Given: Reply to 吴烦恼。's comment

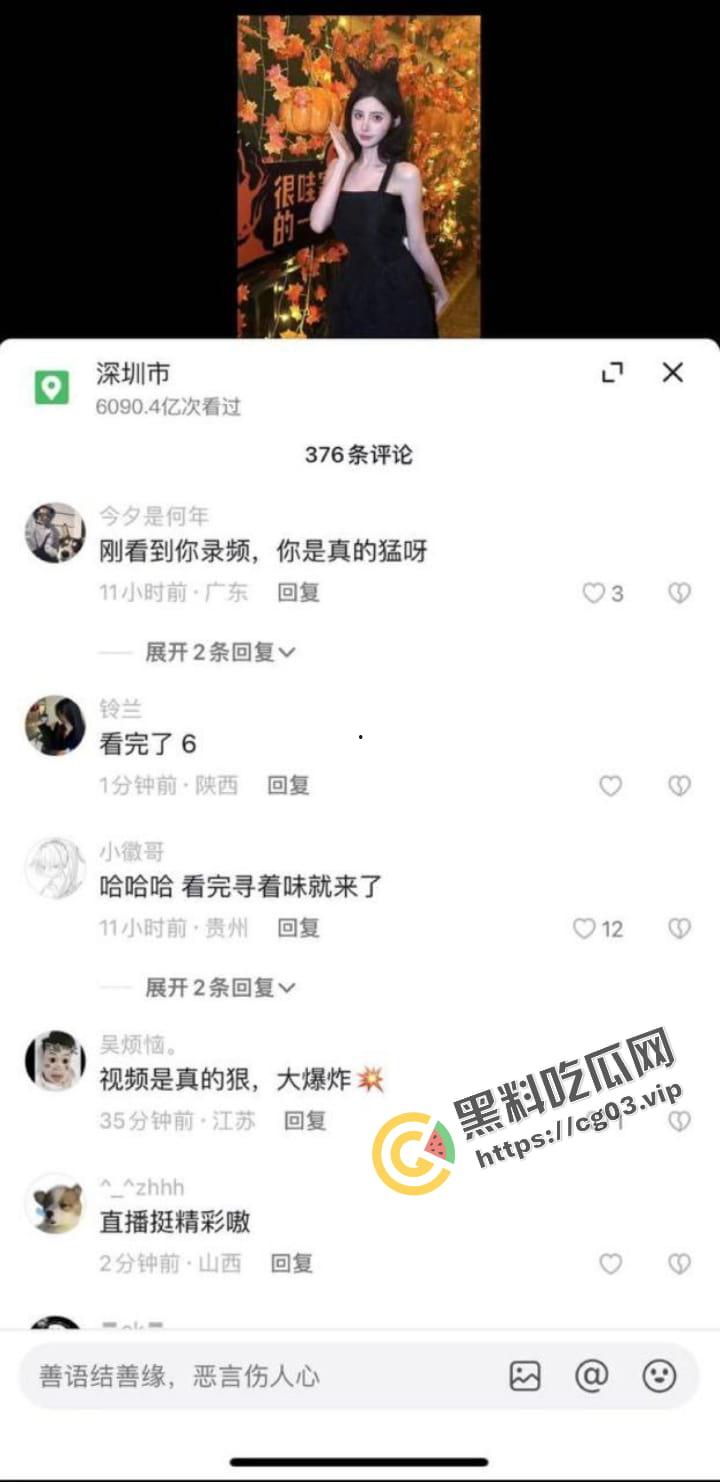Looking at the screenshot, I should click(x=305, y=1120).
